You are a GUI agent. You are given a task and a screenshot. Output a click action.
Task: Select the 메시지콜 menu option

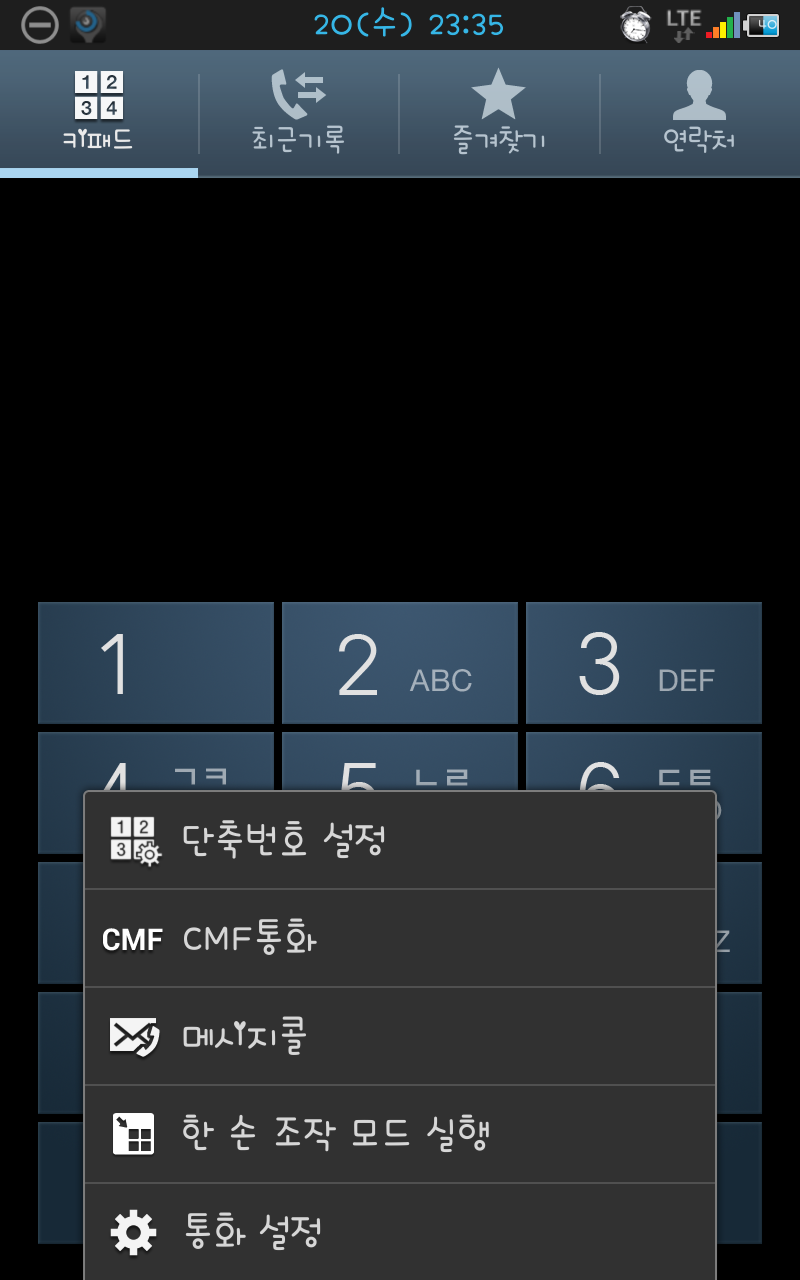[400, 1037]
